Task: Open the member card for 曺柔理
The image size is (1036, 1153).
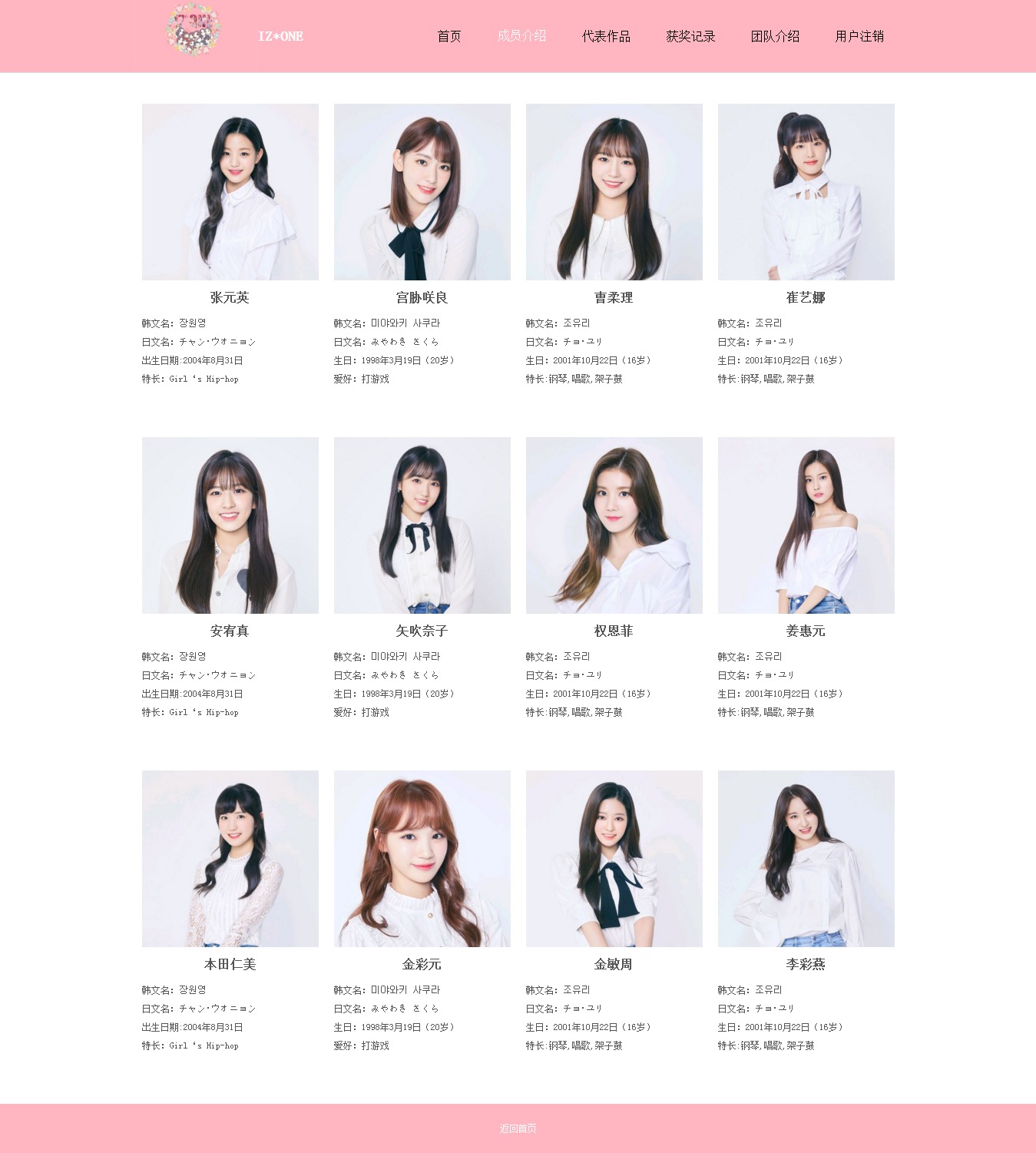Action: click(x=614, y=192)
